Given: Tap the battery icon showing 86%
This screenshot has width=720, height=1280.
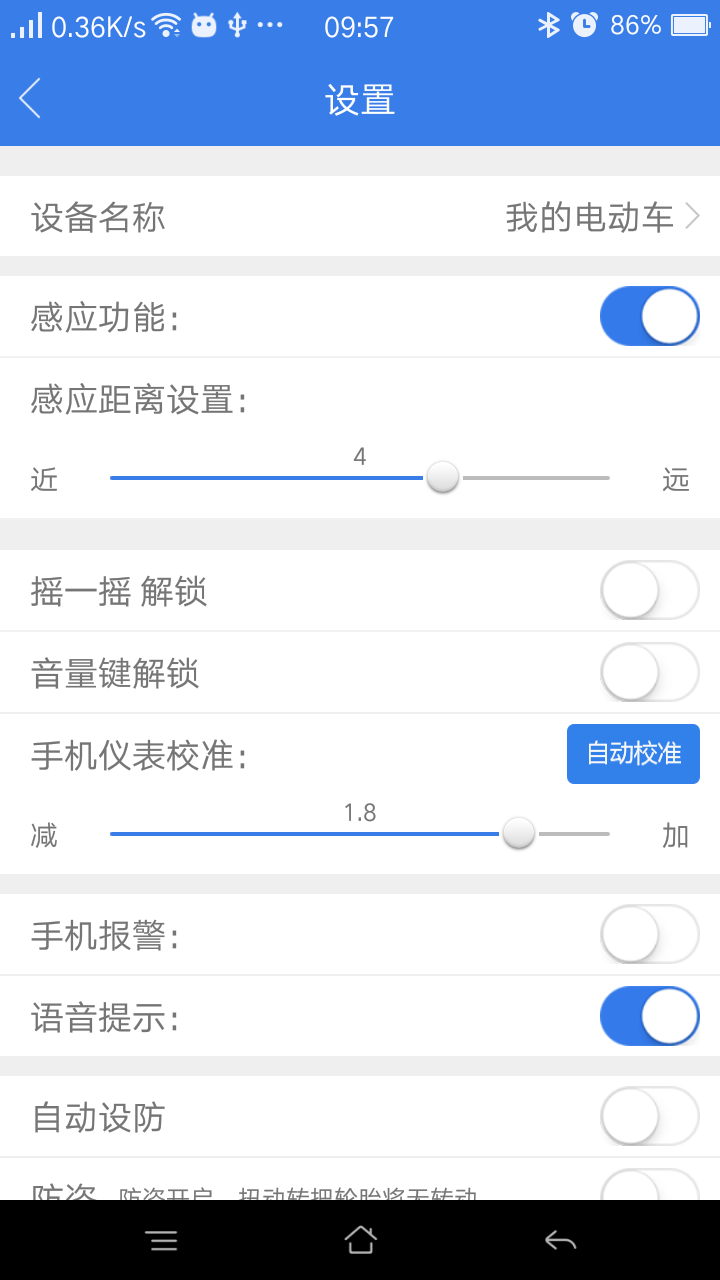Looking at the screenshot, I should tap(690, 25).
